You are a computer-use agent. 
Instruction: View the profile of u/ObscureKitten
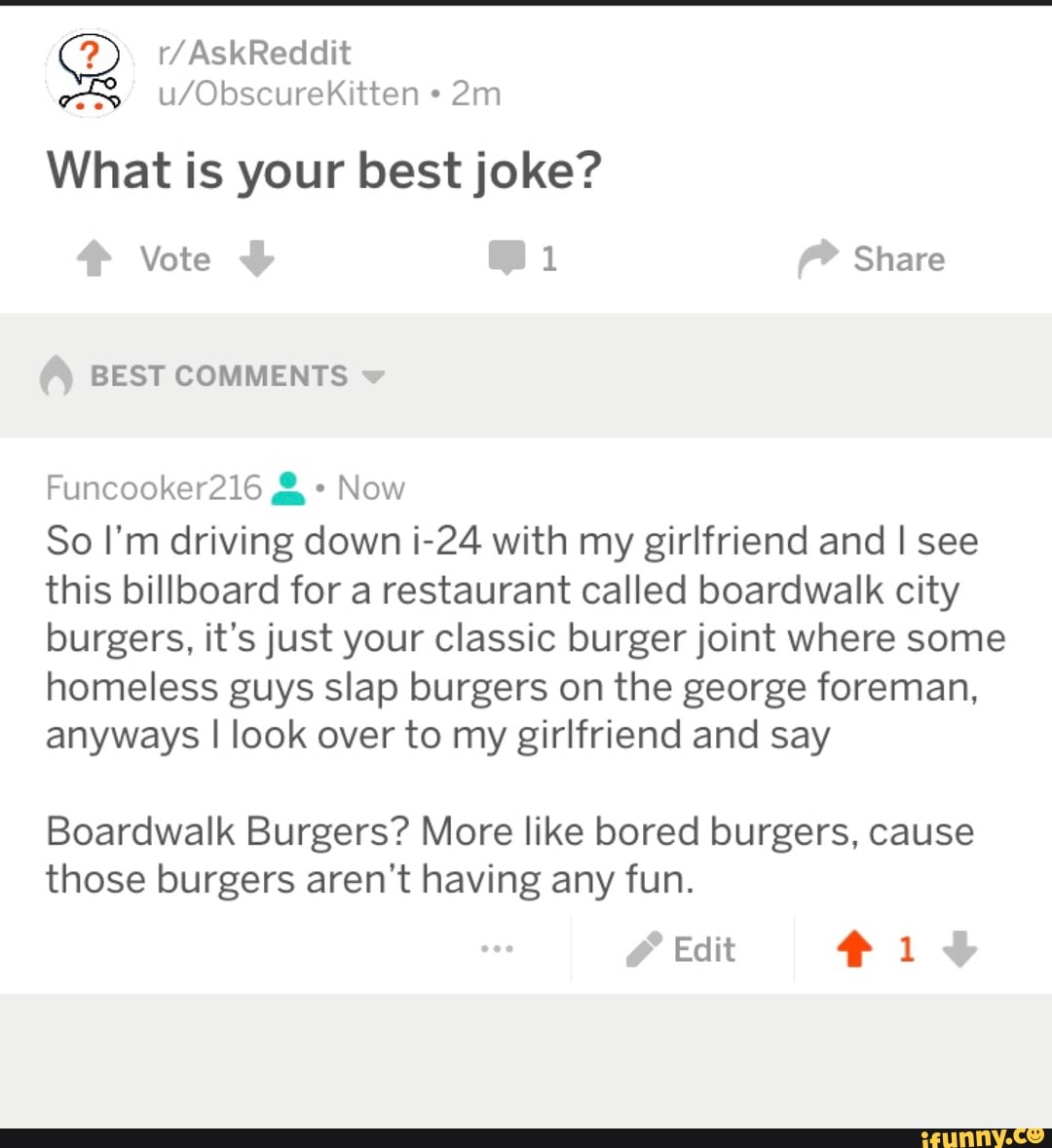point(288,95)
